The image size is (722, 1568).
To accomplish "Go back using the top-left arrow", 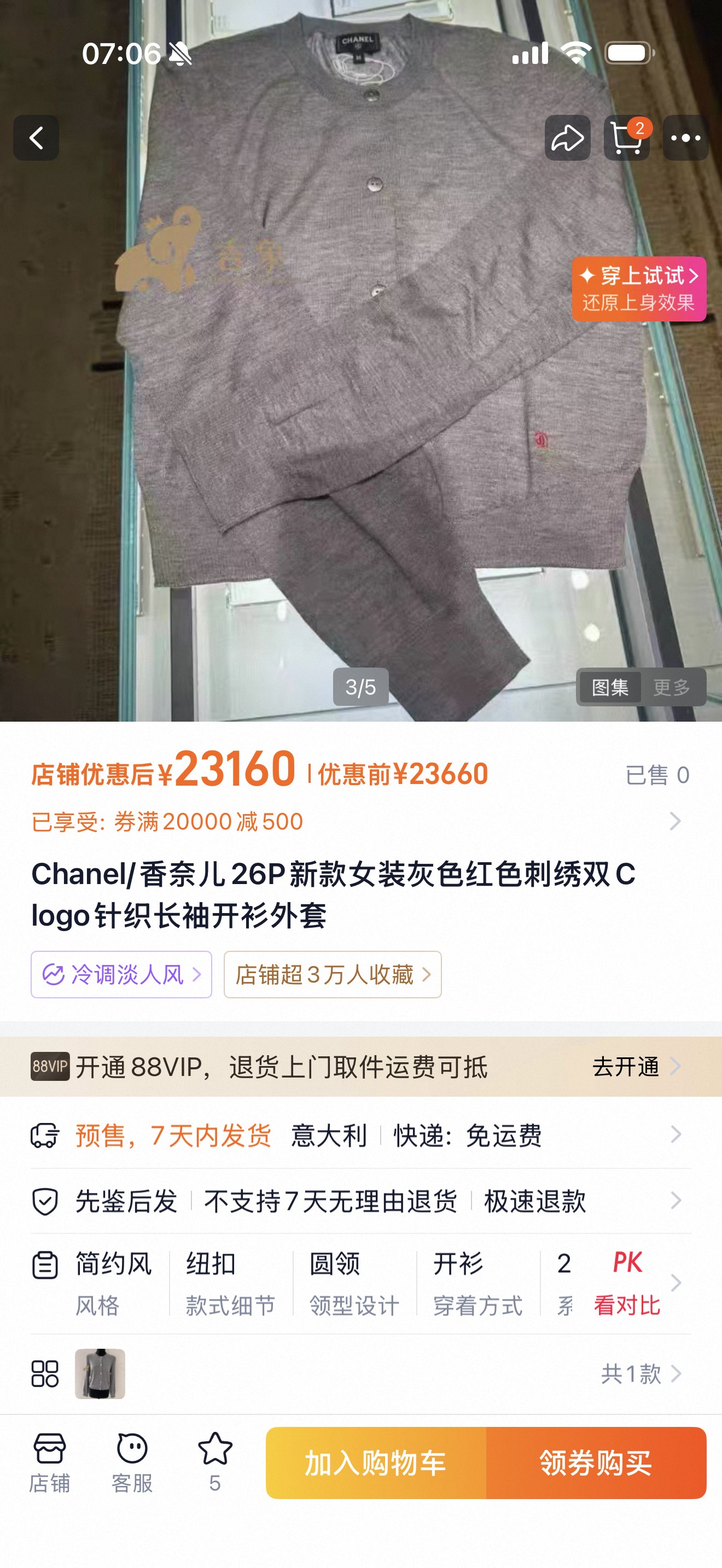I will (x=36, y=138).
